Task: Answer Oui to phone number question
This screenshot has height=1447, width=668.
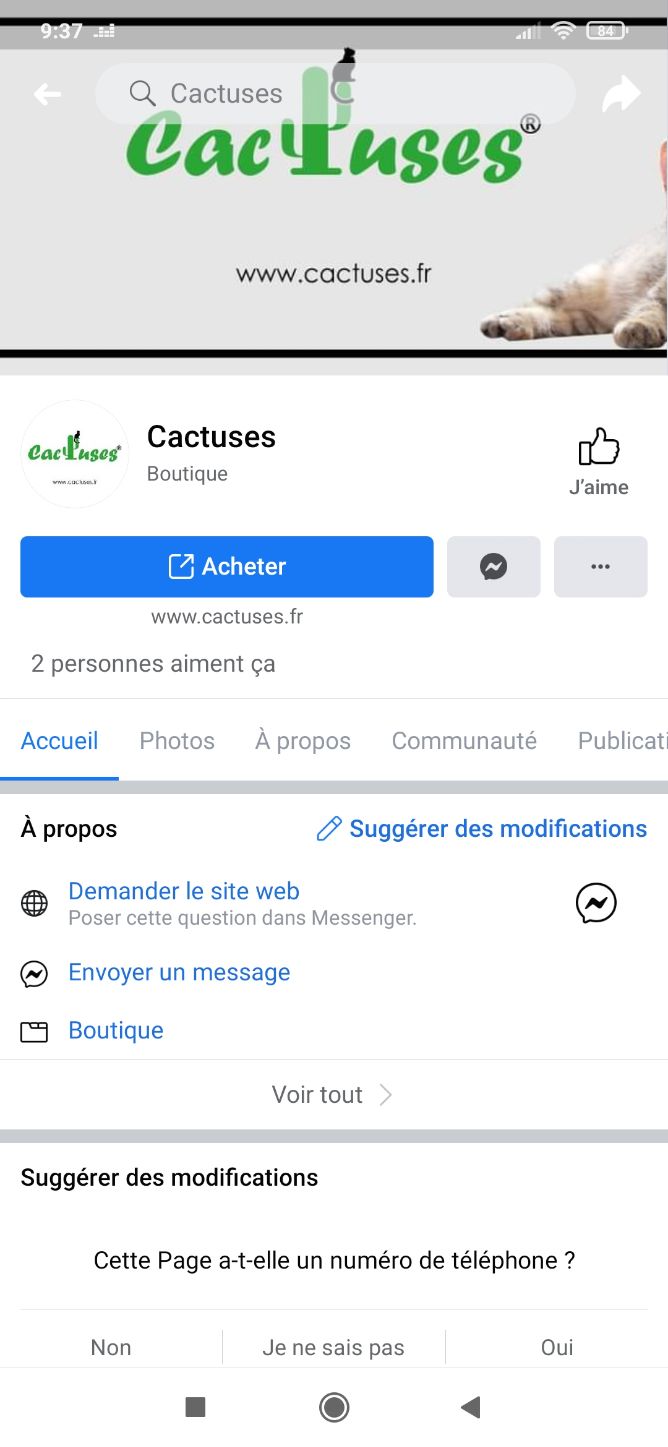Action: pos(557,1347)
